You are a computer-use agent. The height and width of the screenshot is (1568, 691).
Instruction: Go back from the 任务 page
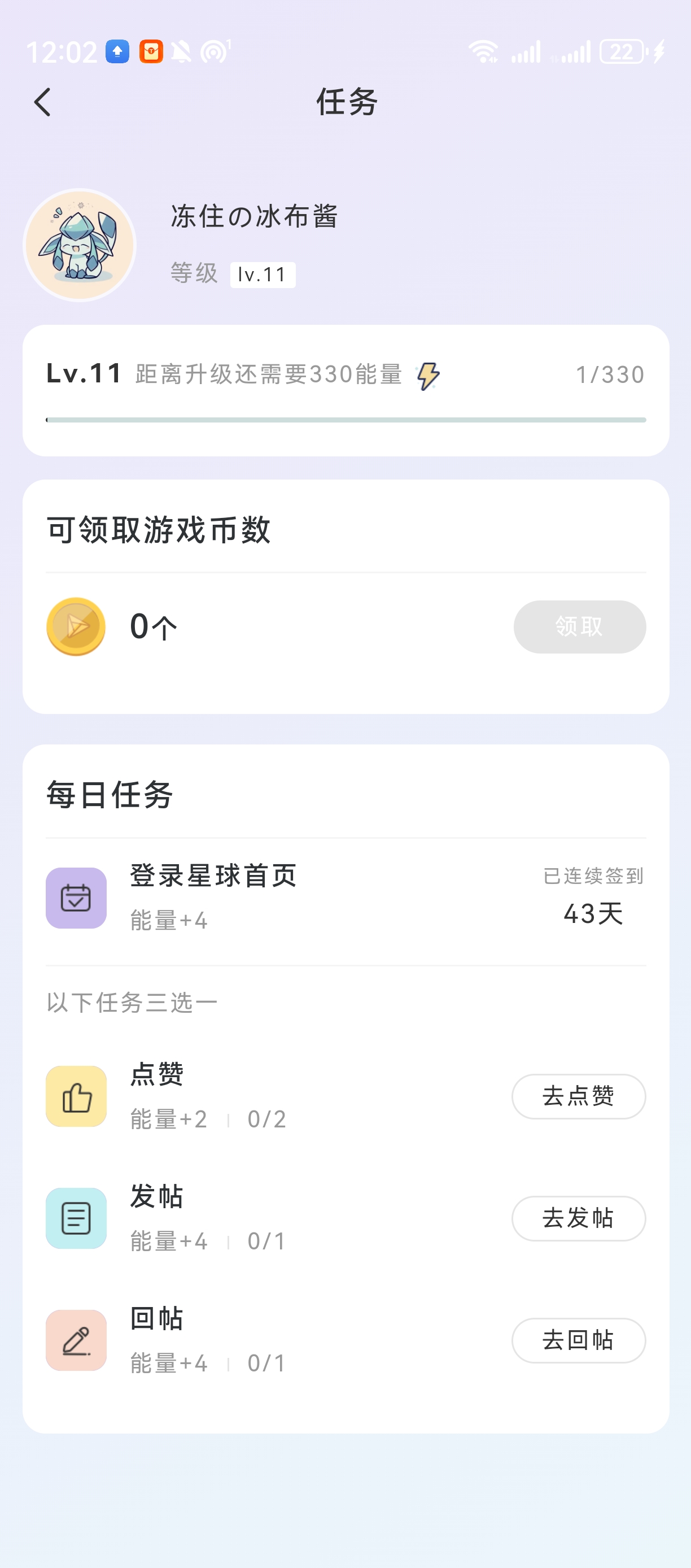pyautogui.click(x=42, y=102)
